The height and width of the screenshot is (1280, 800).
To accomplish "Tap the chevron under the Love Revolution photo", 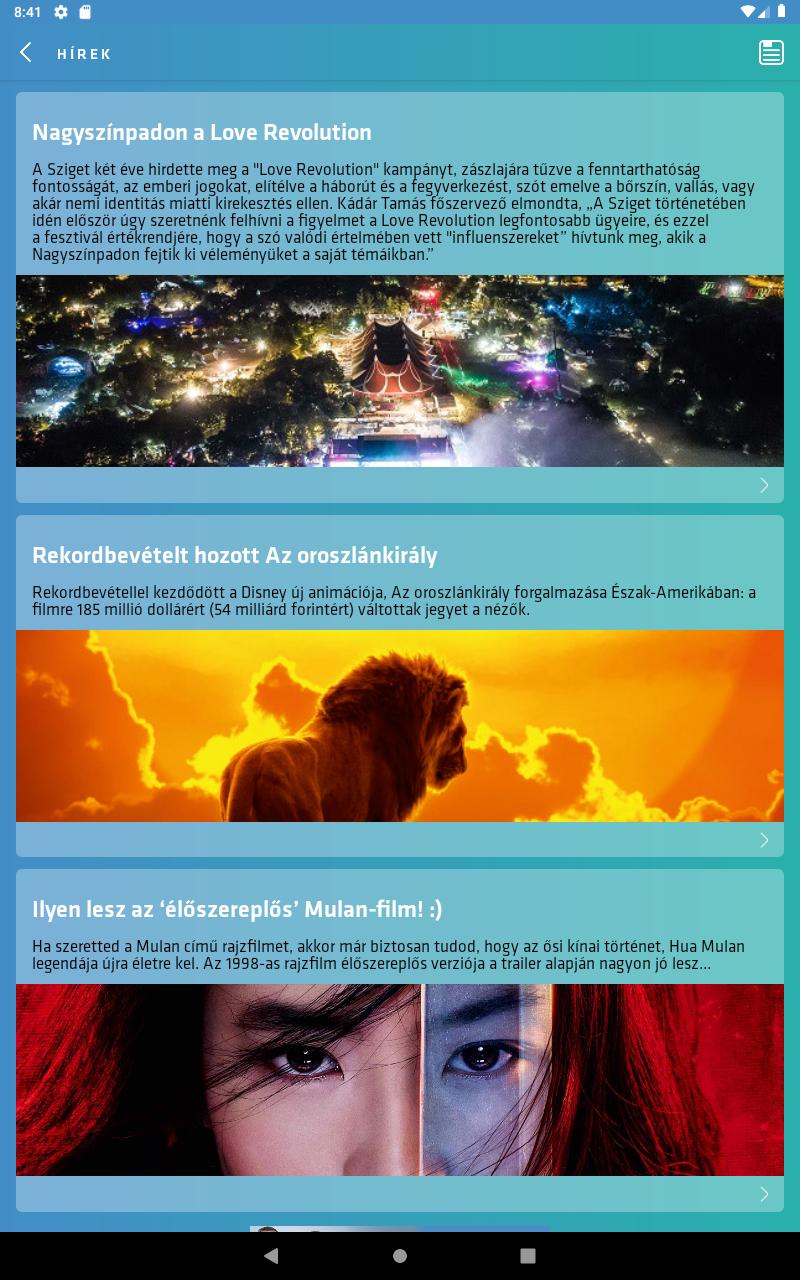I will pyautogui.click(x=764, y=485).
